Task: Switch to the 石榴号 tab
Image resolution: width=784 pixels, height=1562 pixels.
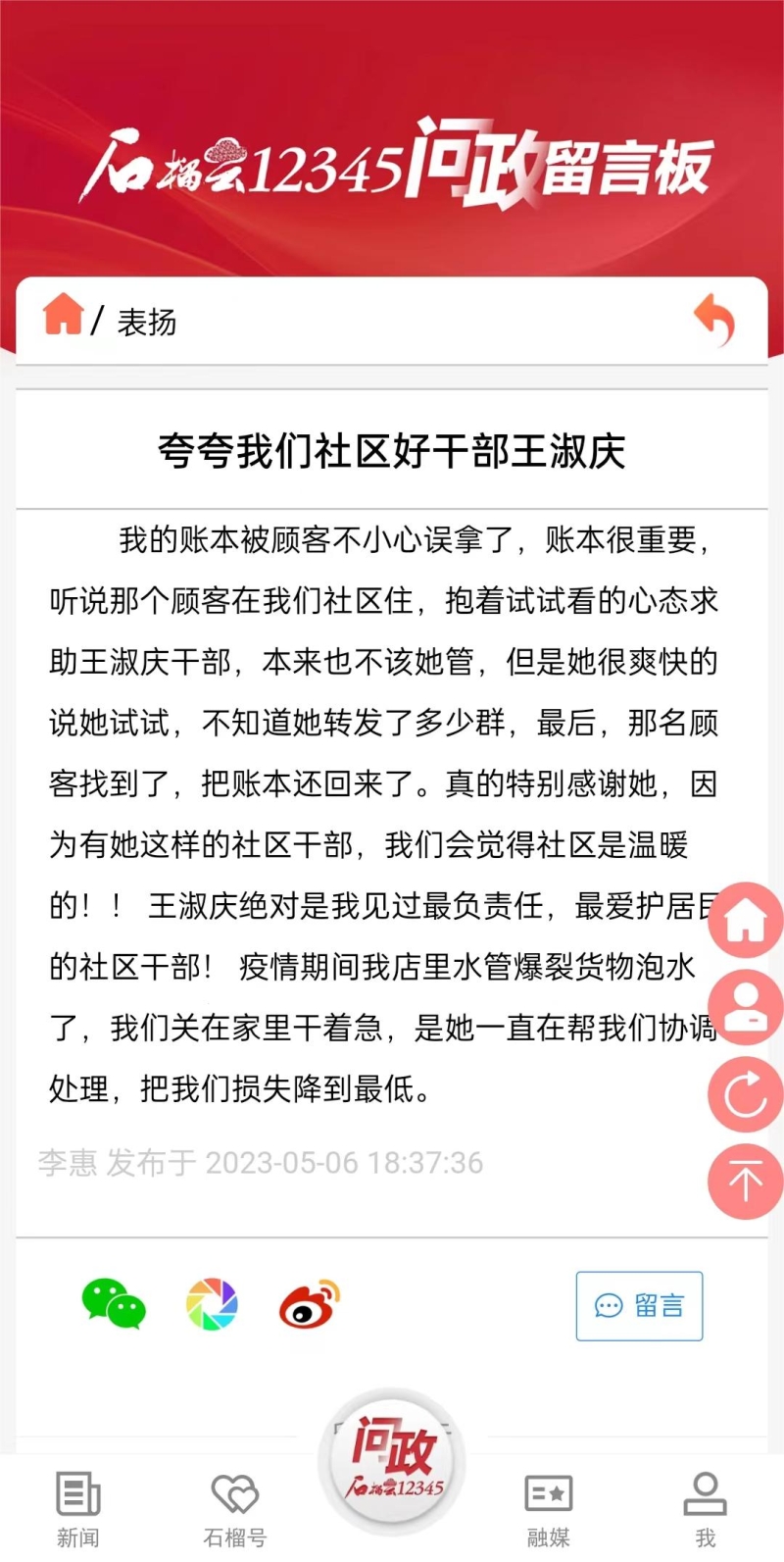Action: [235, 1506]
